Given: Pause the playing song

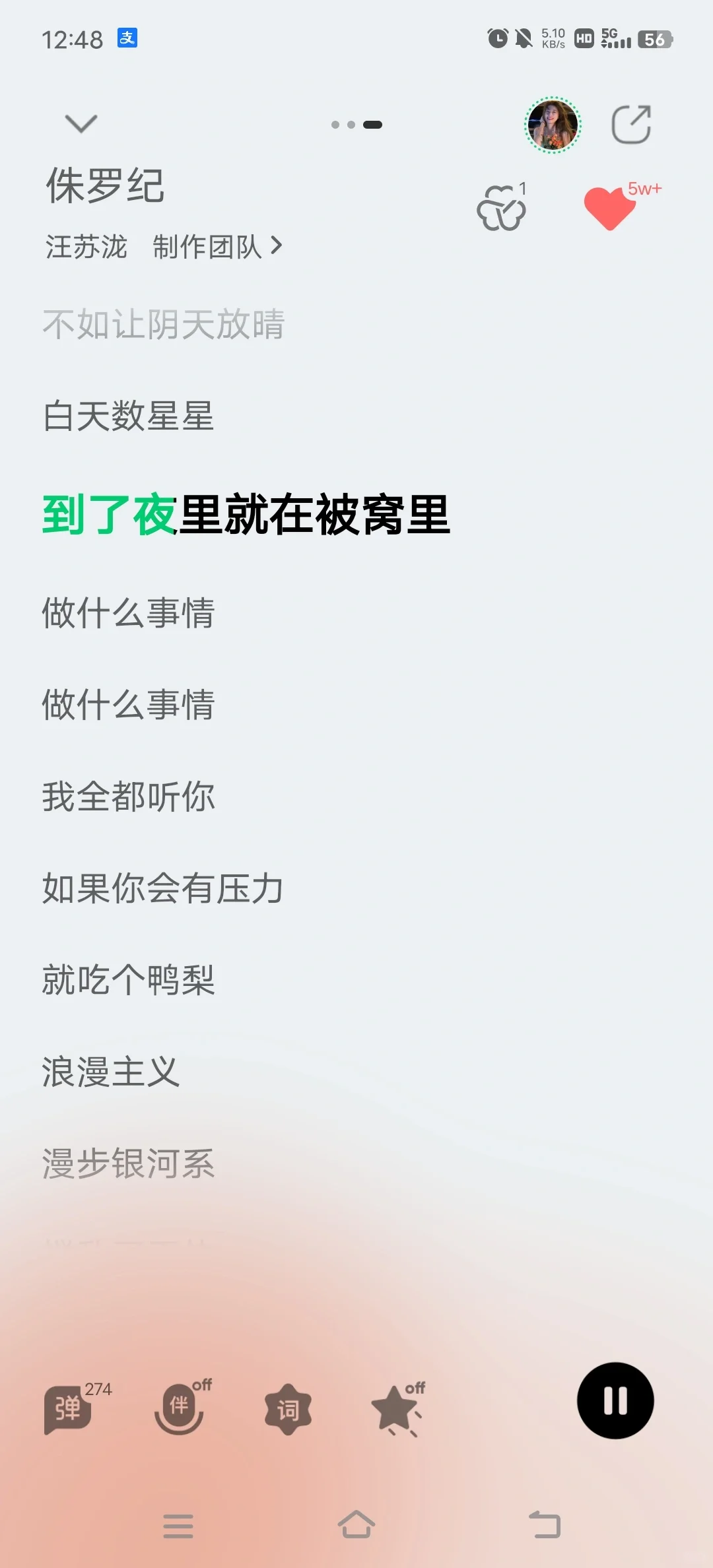Looking at the screenshot, I should [615, 1400].
